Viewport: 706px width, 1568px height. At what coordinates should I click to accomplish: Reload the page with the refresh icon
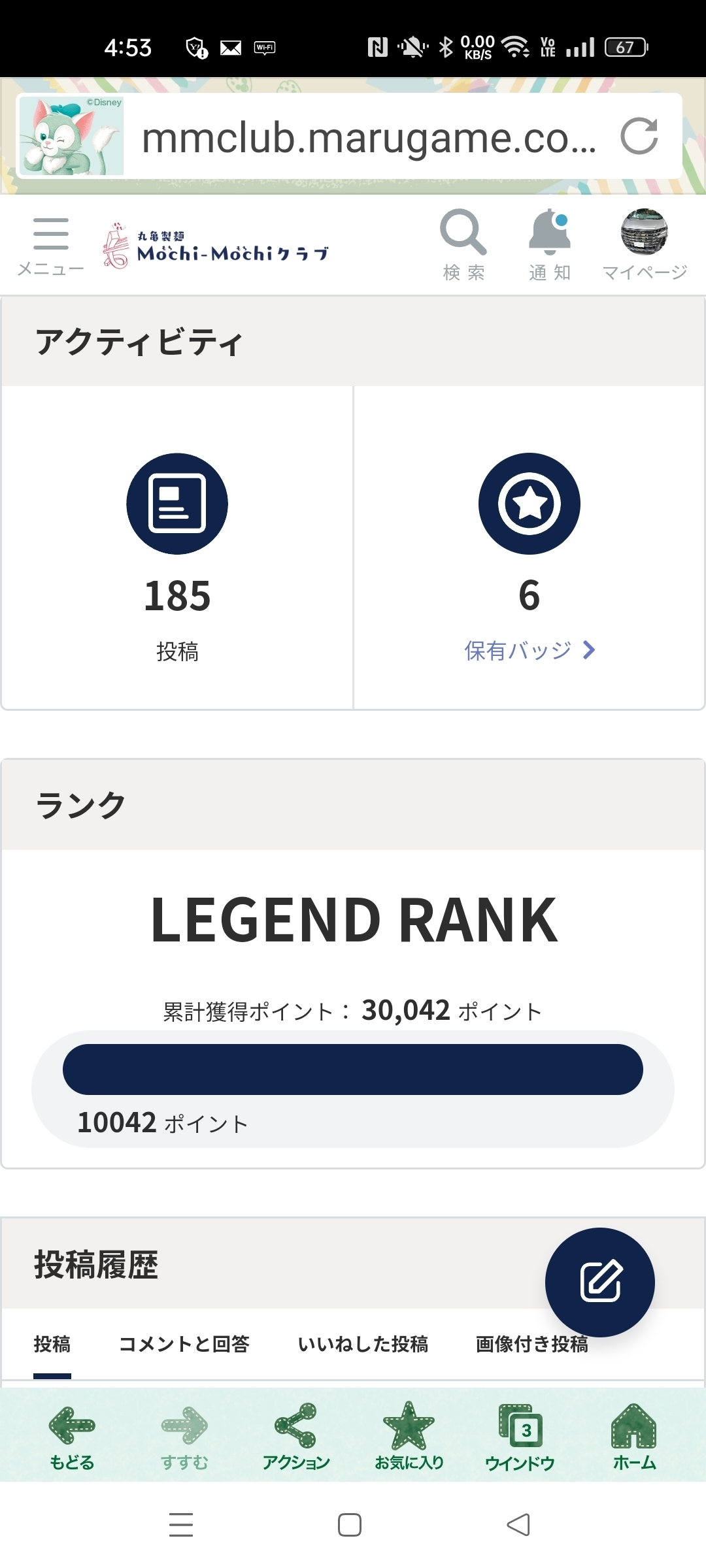pyautogui.click(x=639, y=137)
